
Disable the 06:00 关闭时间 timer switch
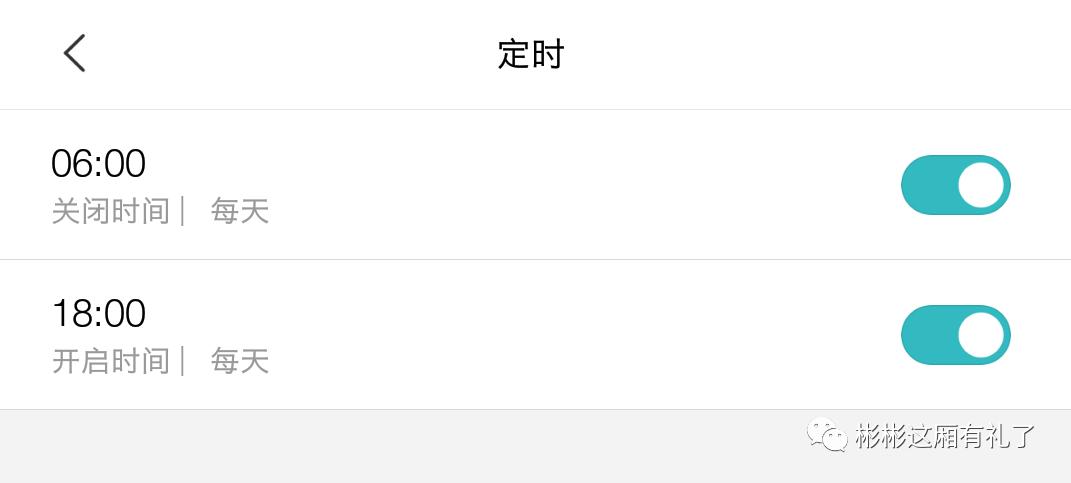(x=955, y=185)
